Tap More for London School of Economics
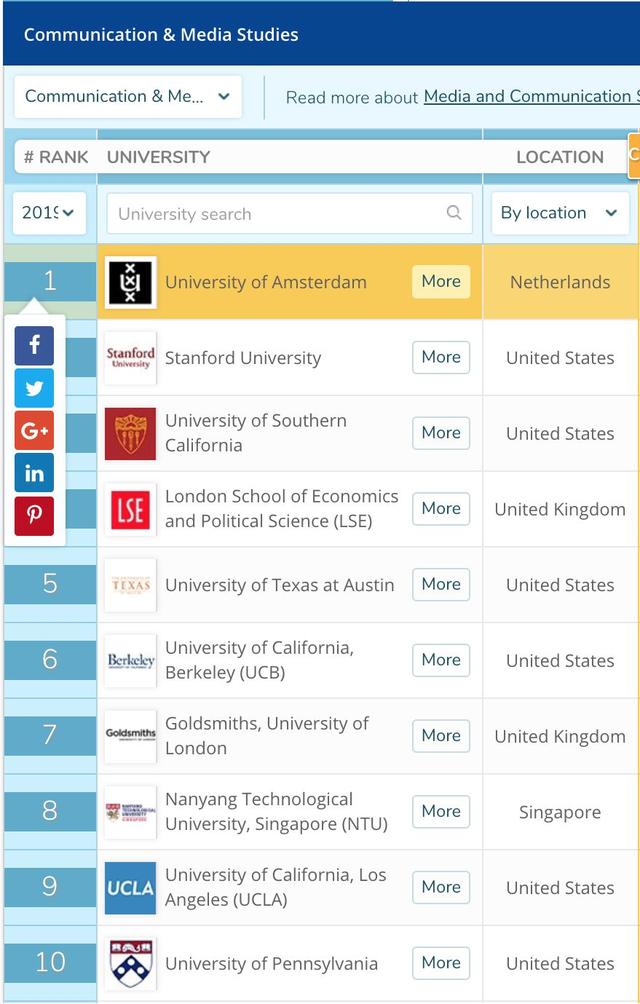The height and width of the screenshot is (1004, 640). click(x=441, y=509)
